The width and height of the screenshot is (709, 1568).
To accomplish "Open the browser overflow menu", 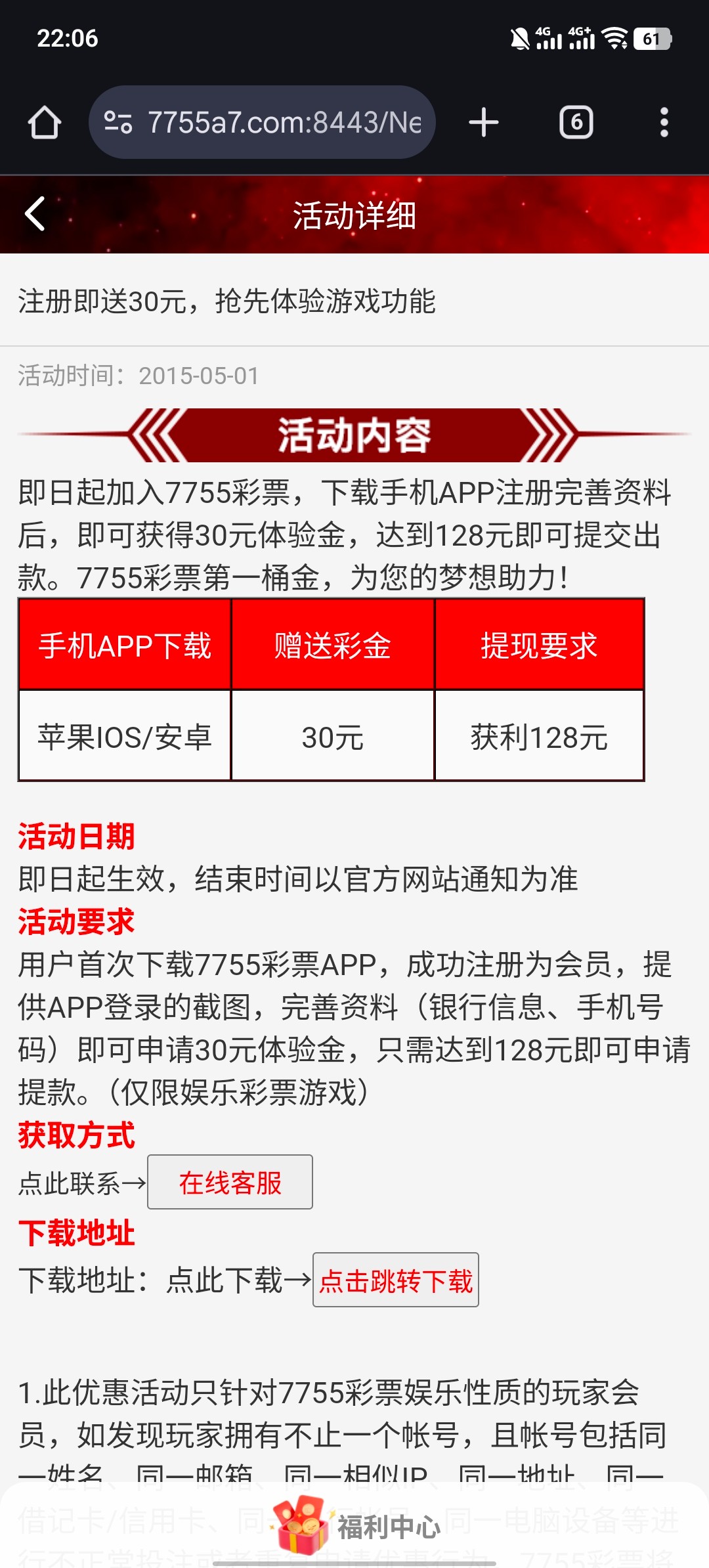I will tap(664, 123).
